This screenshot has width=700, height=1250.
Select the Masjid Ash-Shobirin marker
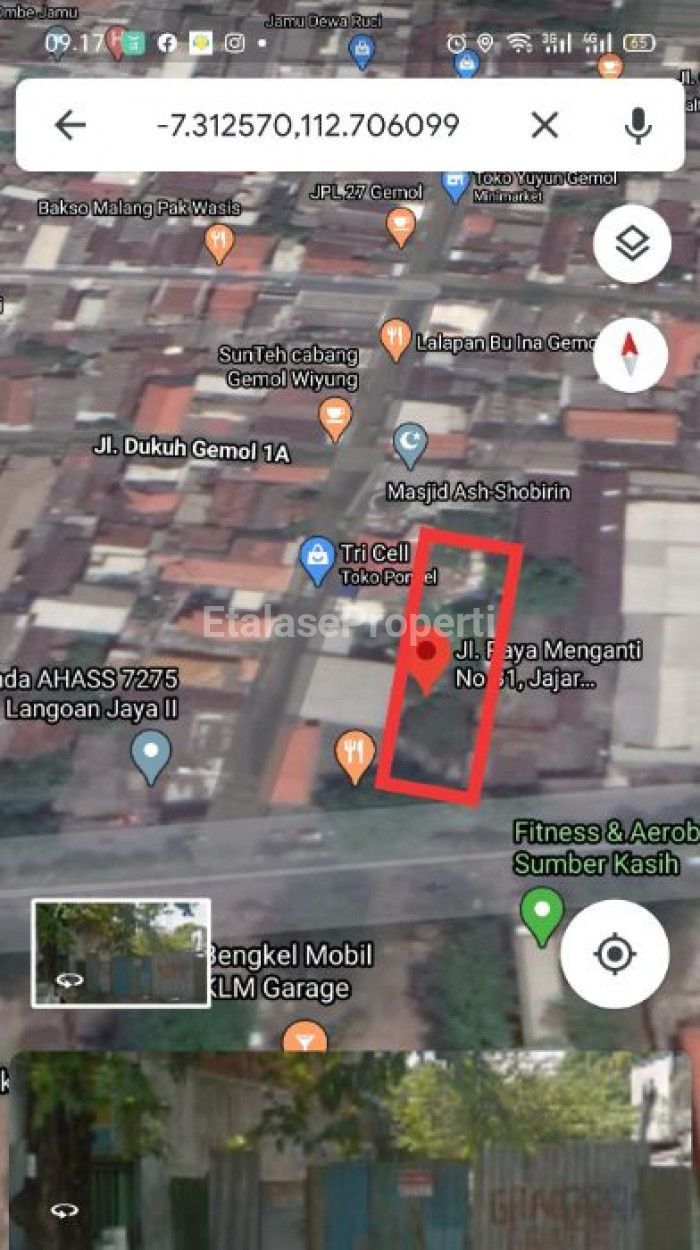coord(410,446)
